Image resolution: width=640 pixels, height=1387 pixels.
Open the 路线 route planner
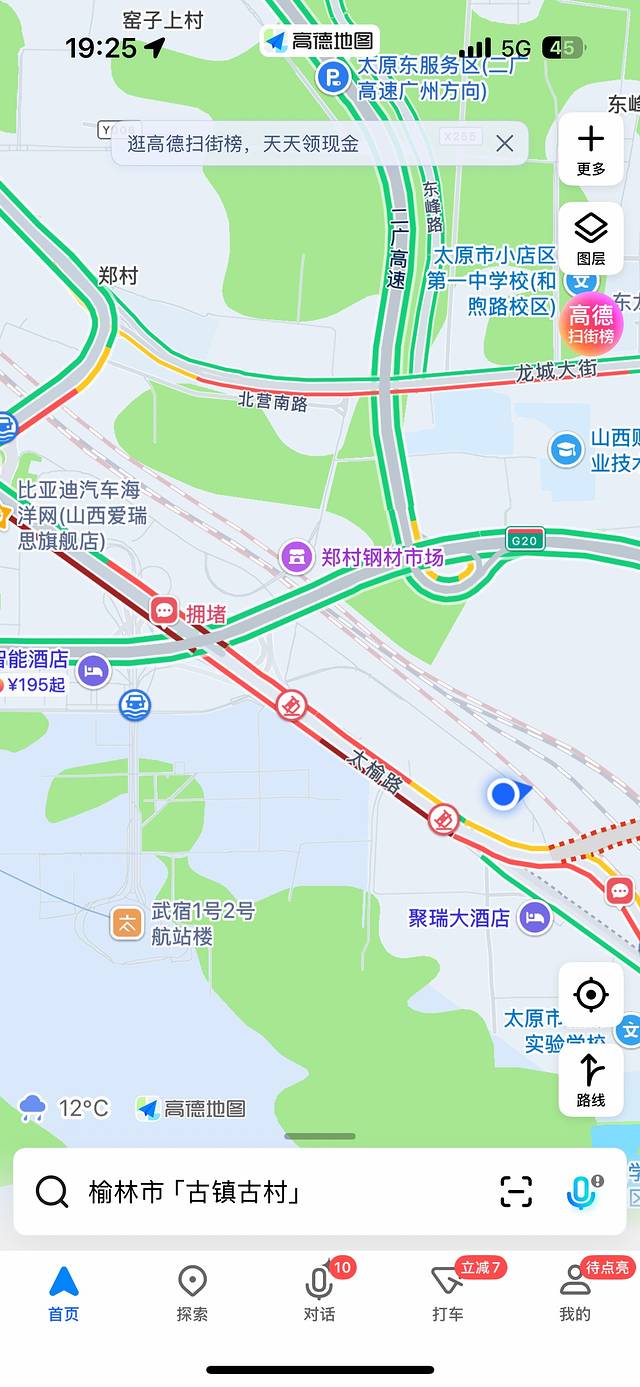coord(591,1080)
